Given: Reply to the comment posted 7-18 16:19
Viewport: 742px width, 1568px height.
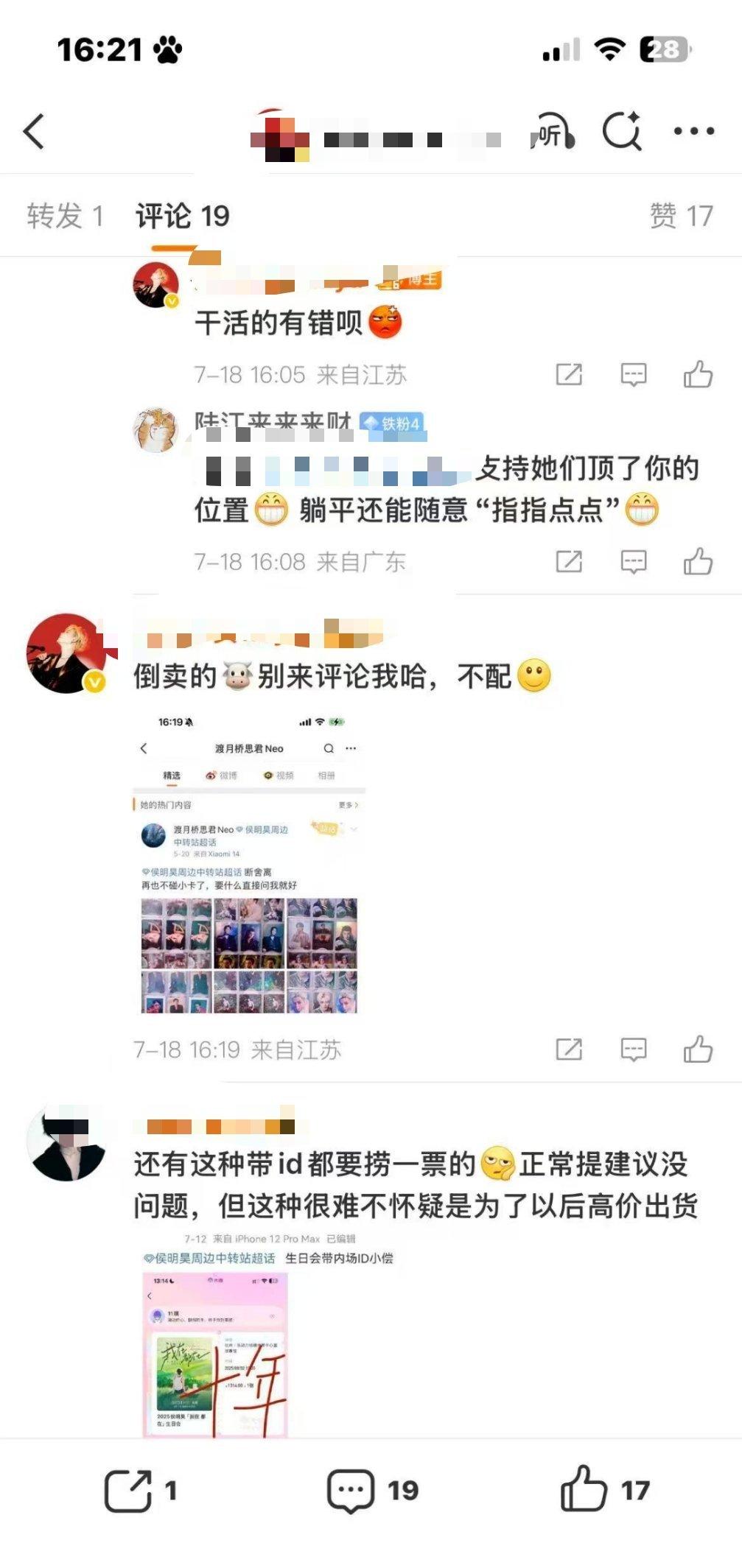Looking at the screenshot, I should [x=634, y=1050].
